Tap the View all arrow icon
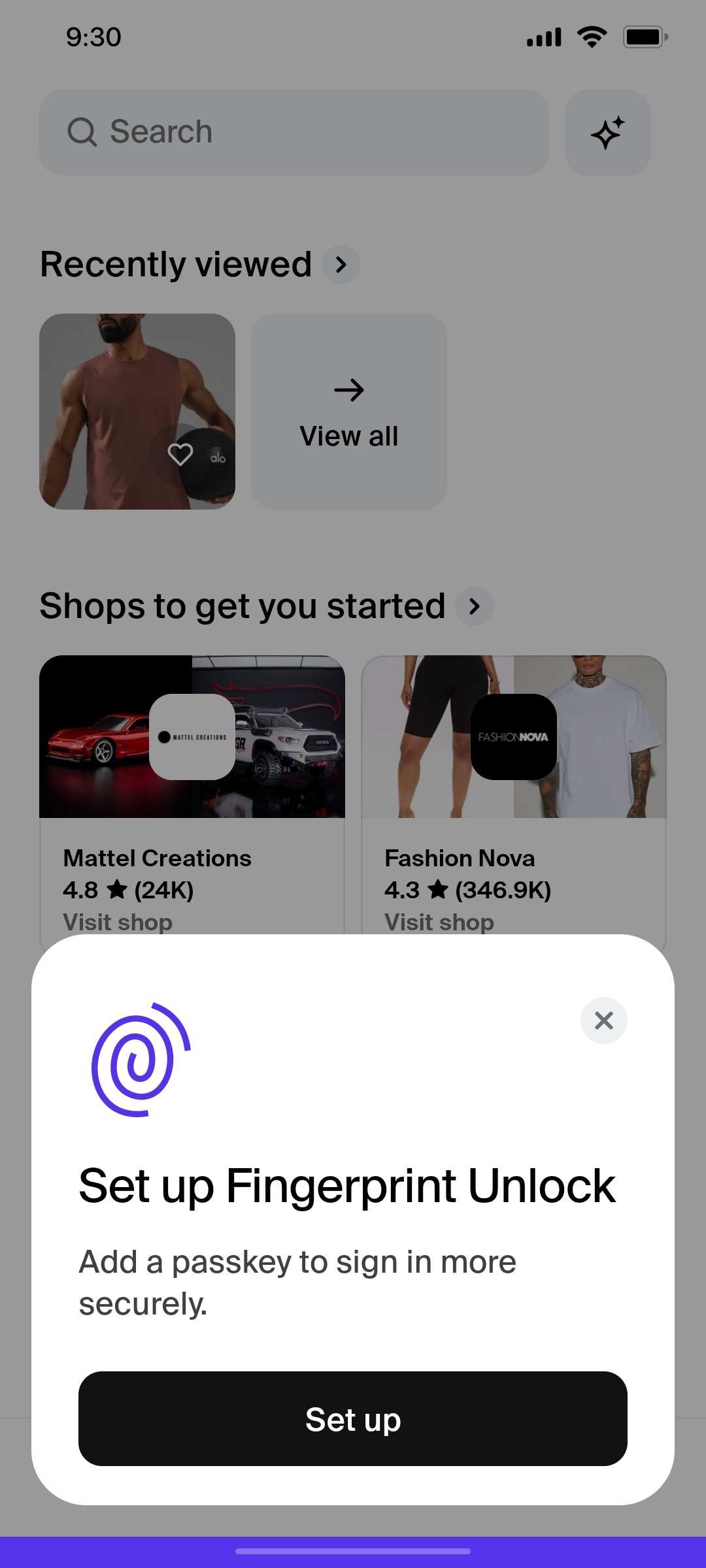Viewport: 706px width, 1568px height. 348,390
